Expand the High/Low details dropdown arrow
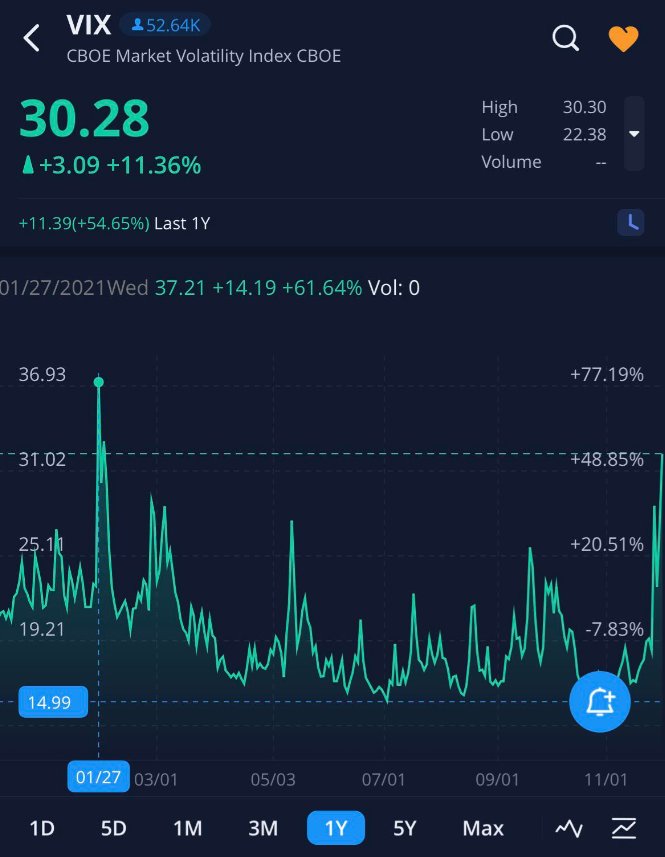 point(633,134)
